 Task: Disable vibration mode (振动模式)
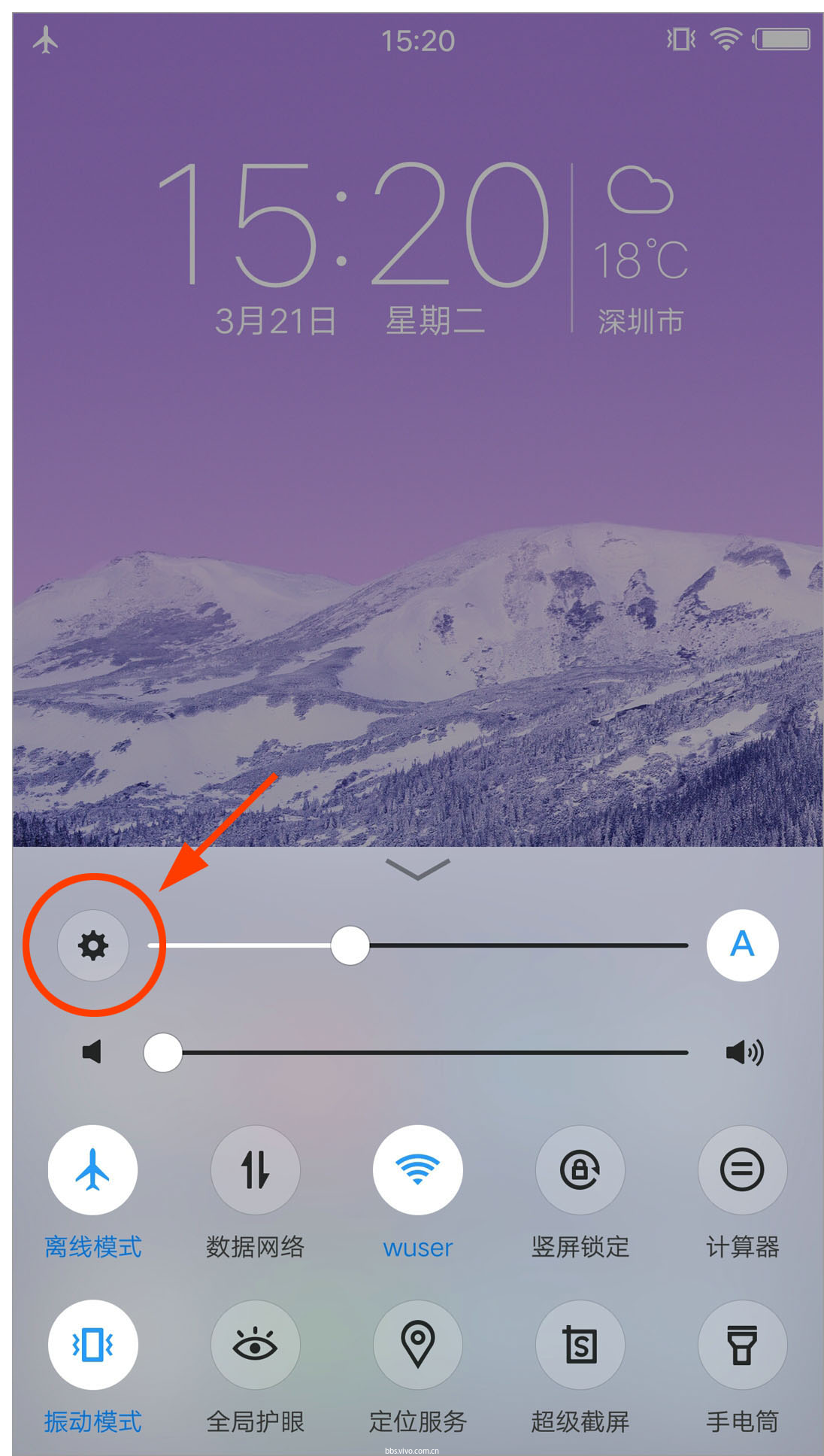pos(92,1344)
